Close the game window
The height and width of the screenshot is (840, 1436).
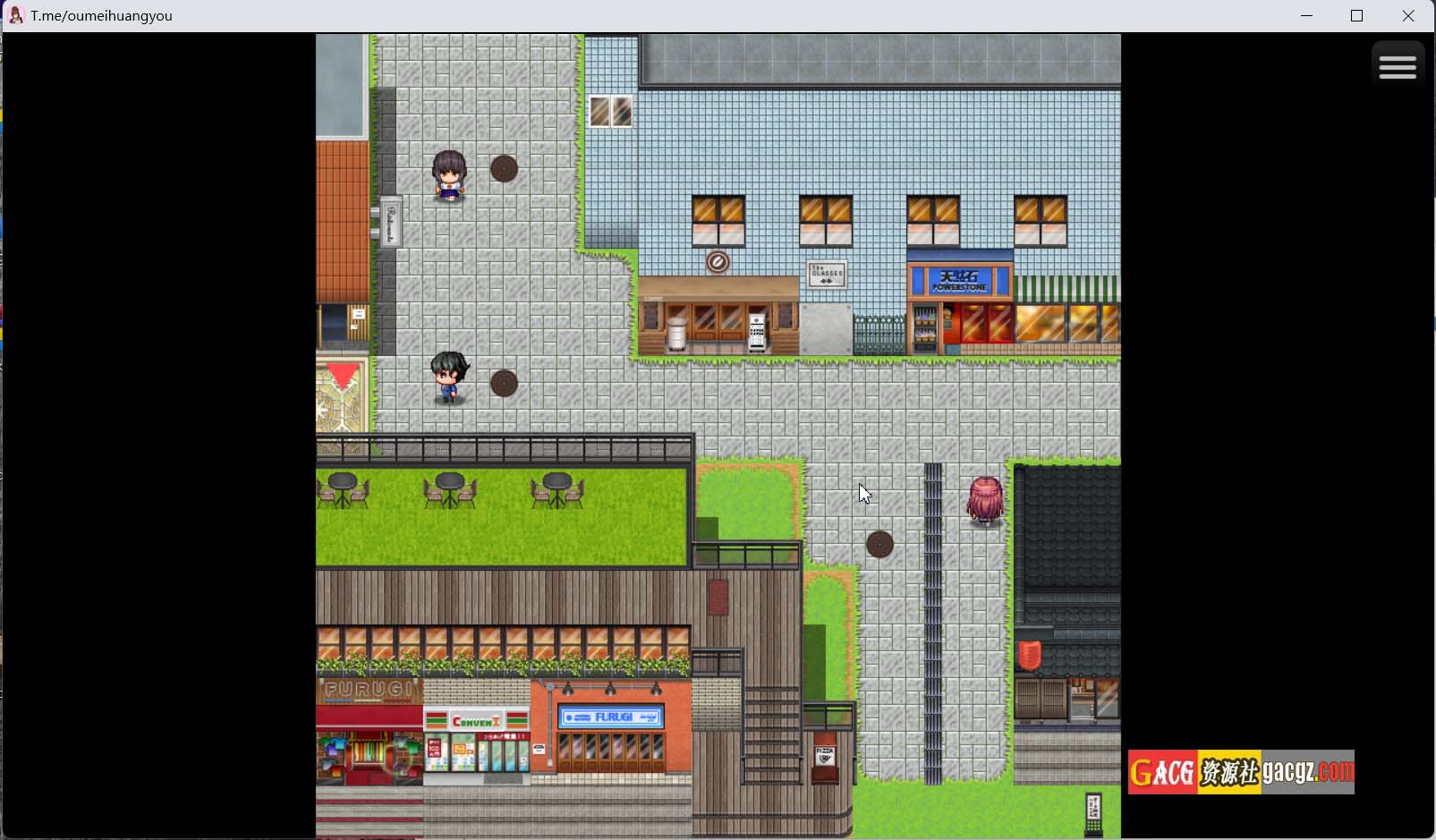pyautogui.click(x=1408, y=16)
